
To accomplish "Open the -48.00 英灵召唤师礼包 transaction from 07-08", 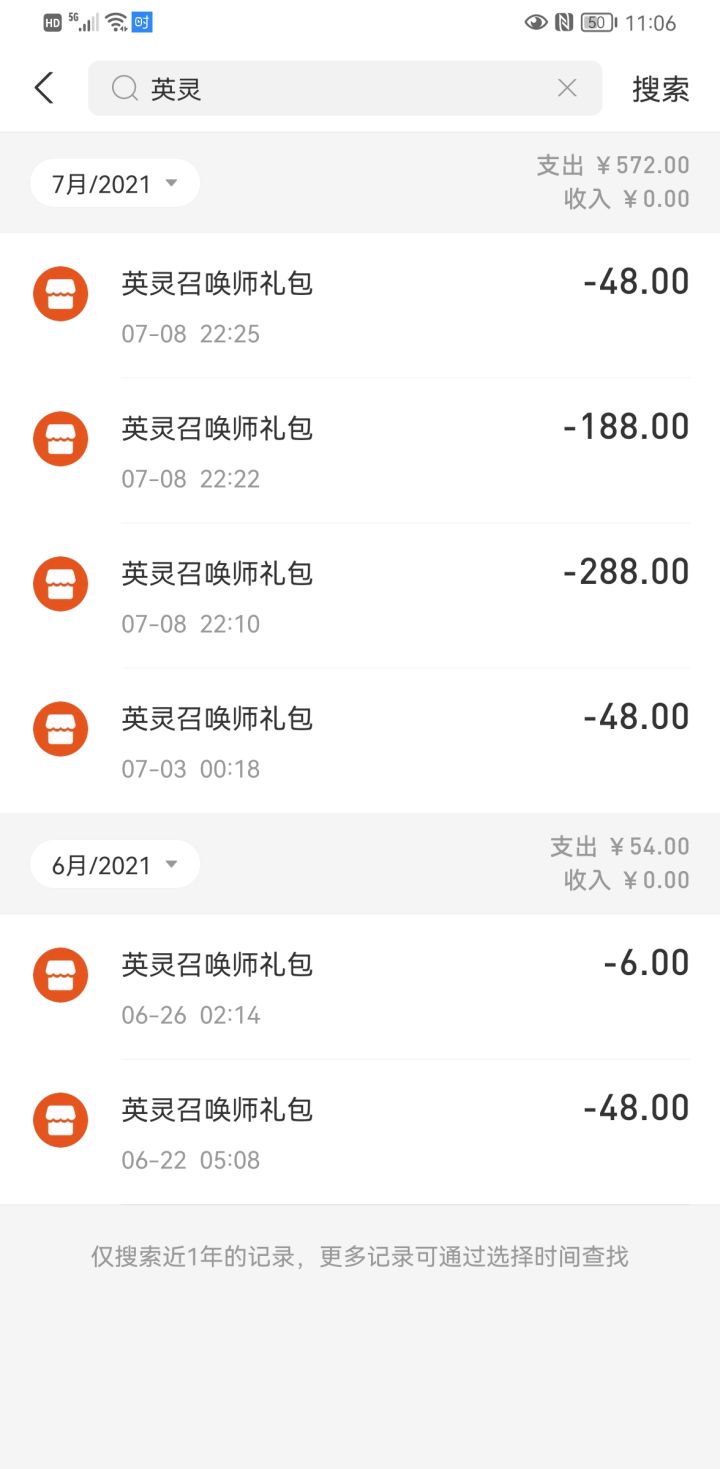I will coord(360,300).
